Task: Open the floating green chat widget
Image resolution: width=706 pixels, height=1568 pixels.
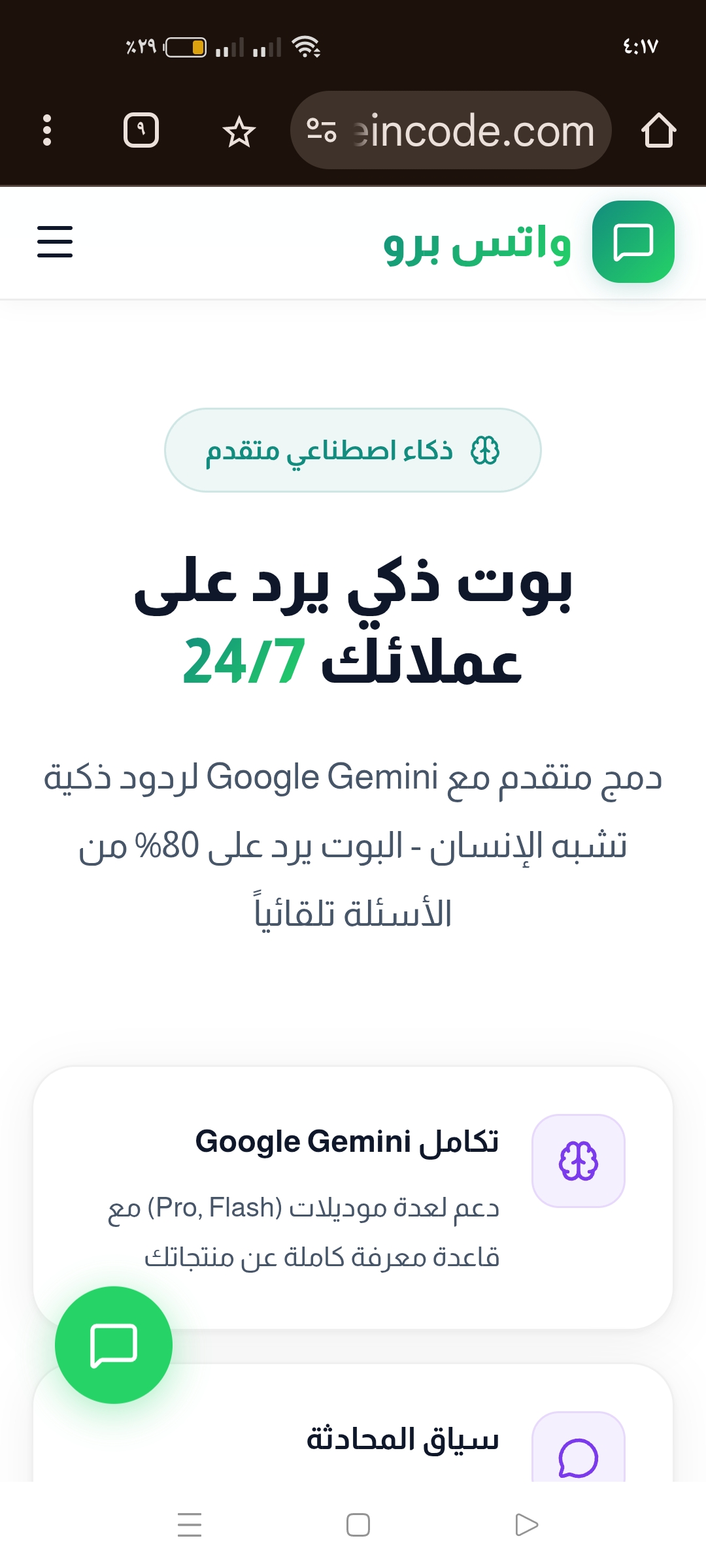Action: click(x=114, y=1345)
